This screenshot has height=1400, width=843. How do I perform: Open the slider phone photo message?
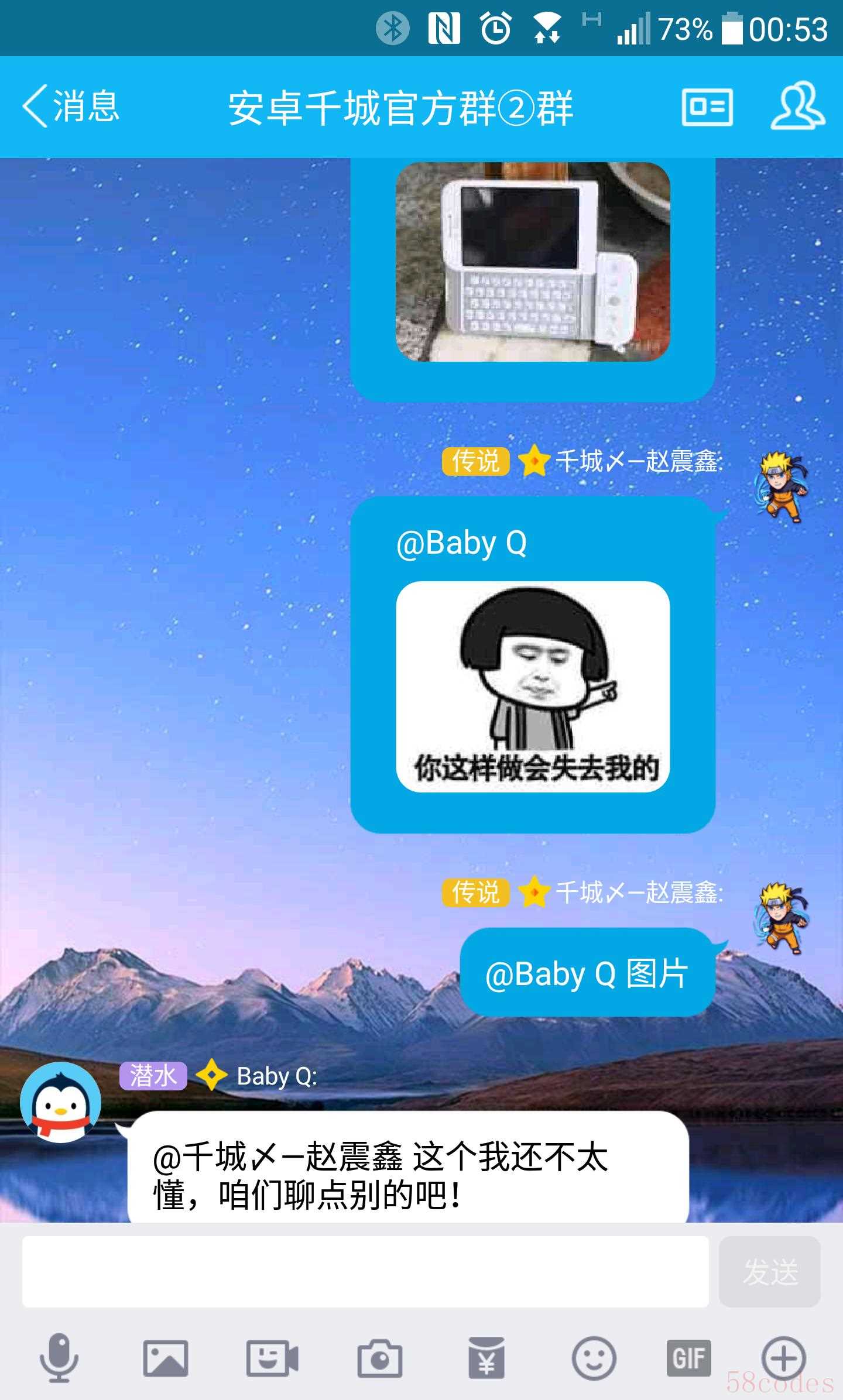[x=533, y=262]
